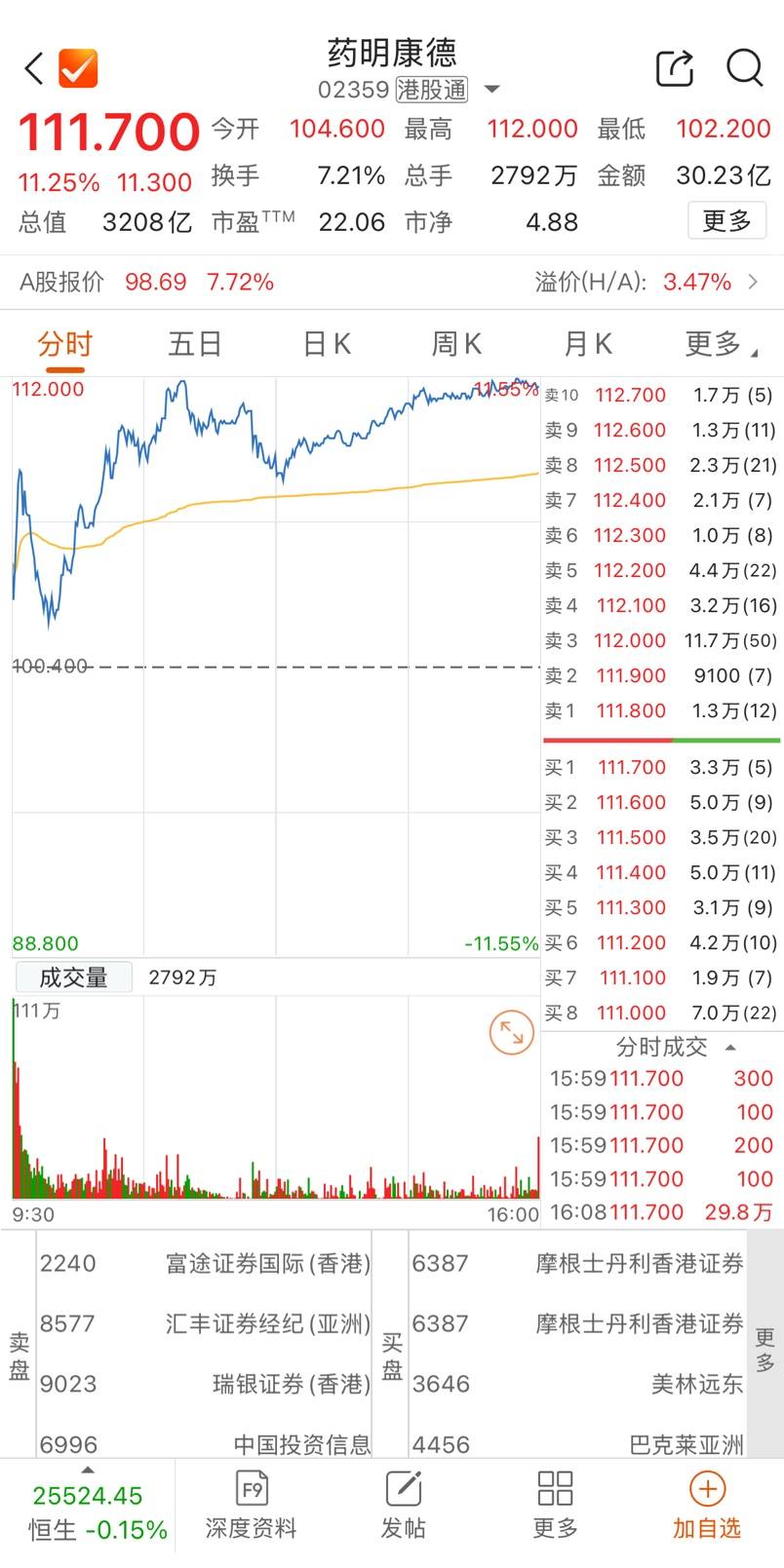Screen dimensions: 784x1568
Task: Open the 恒生 index ticker
Action: tap(88, 1512)
